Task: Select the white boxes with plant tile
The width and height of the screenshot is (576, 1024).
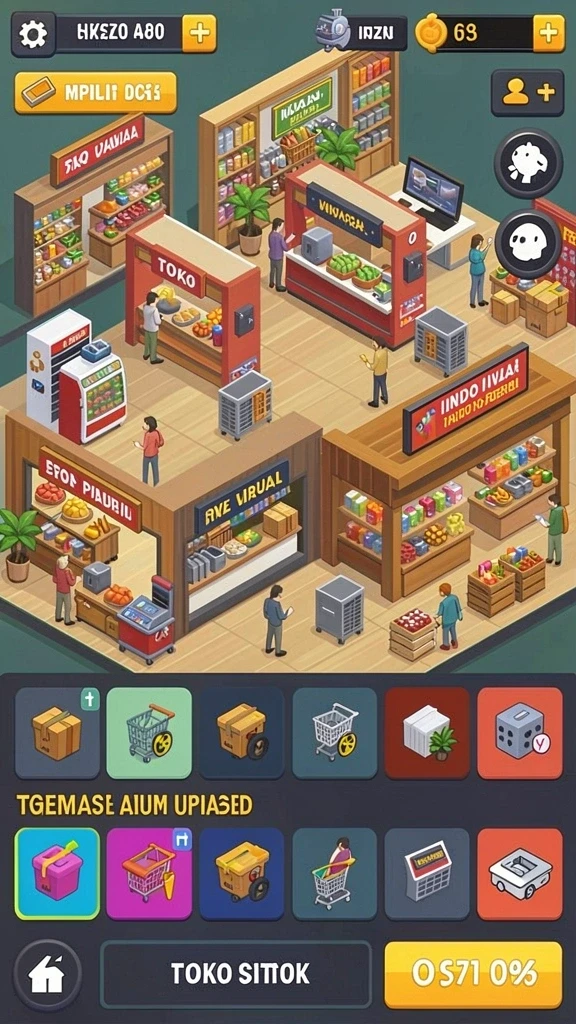Action: [x=427, y=733]
